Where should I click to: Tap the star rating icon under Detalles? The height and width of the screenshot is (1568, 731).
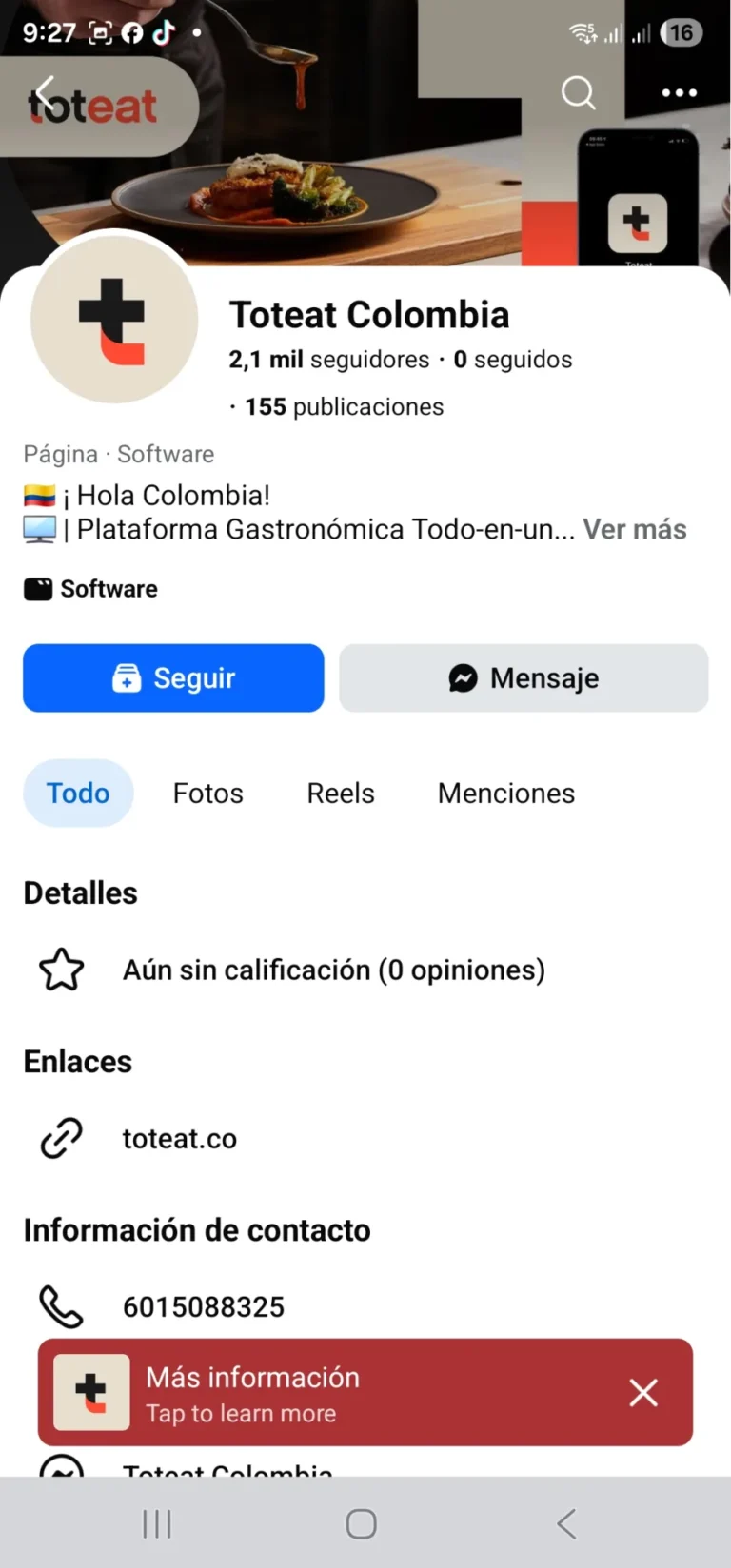[61, 970]
